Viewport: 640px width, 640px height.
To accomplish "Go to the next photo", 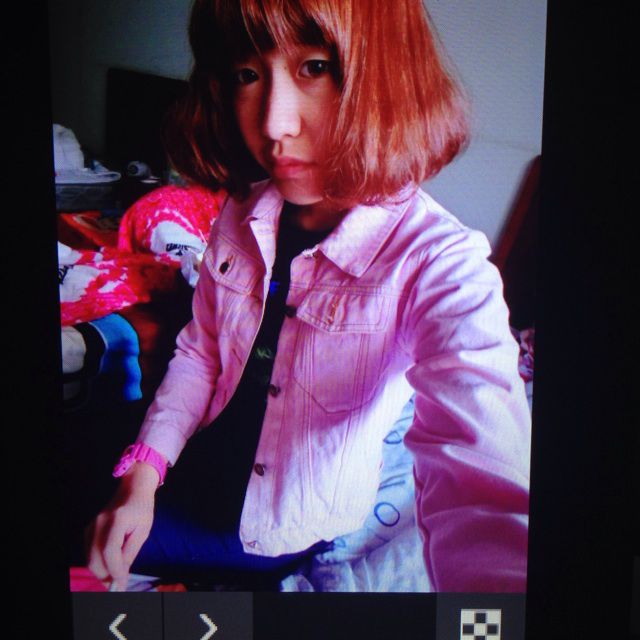I will pos(207,624).
